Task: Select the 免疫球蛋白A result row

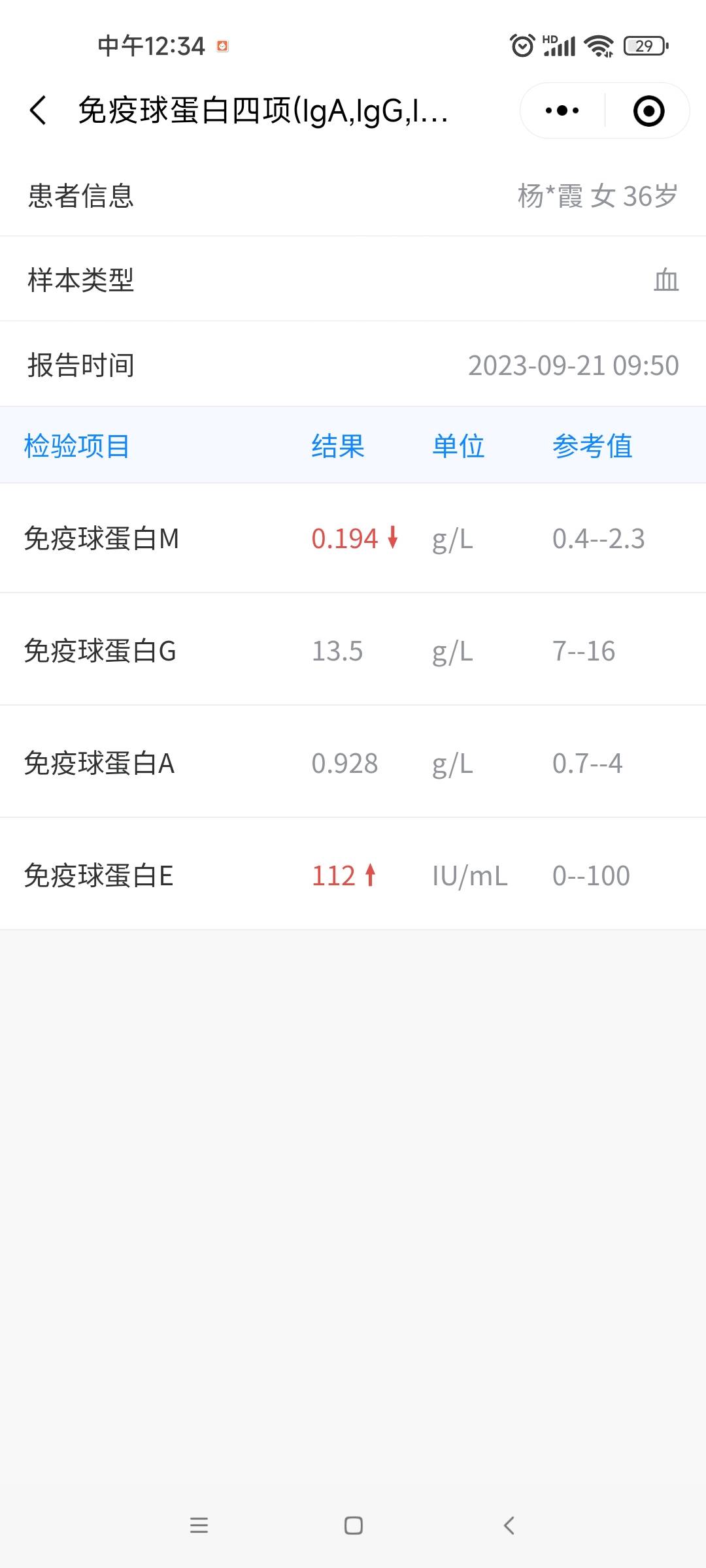Action: (x=353, y=763)
